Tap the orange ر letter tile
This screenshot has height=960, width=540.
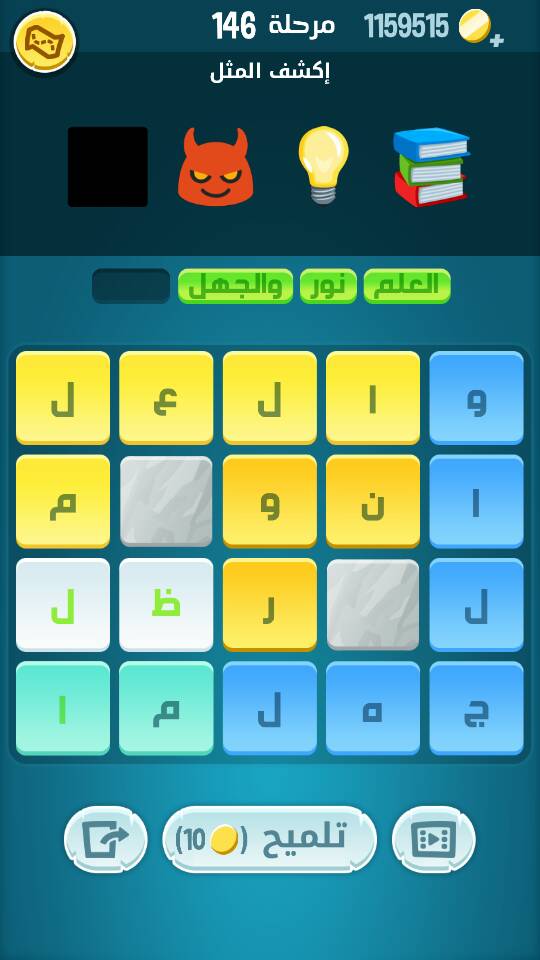(269, 604)
